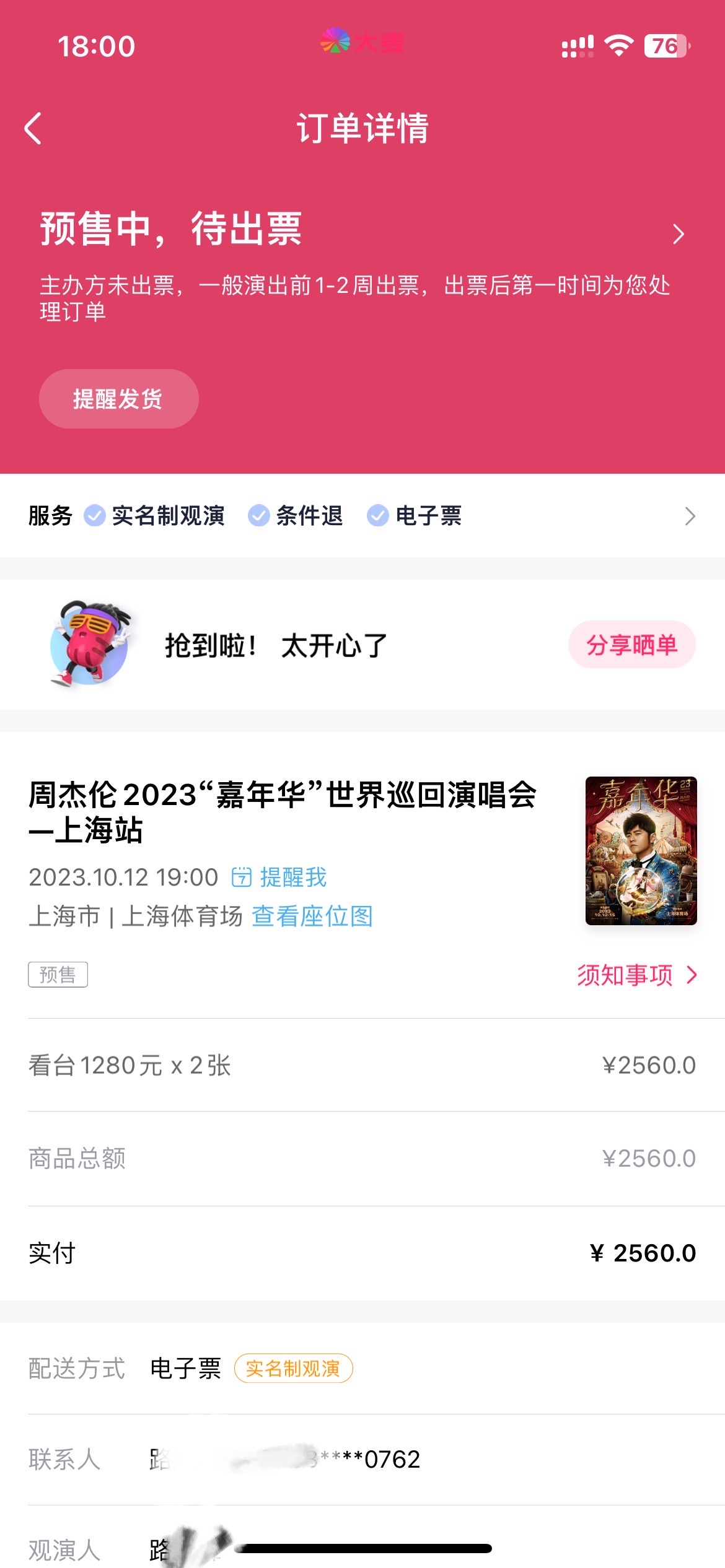The image size is (725, 1568).
Task: Open the 服务 details row
Action: pos(362,516)
